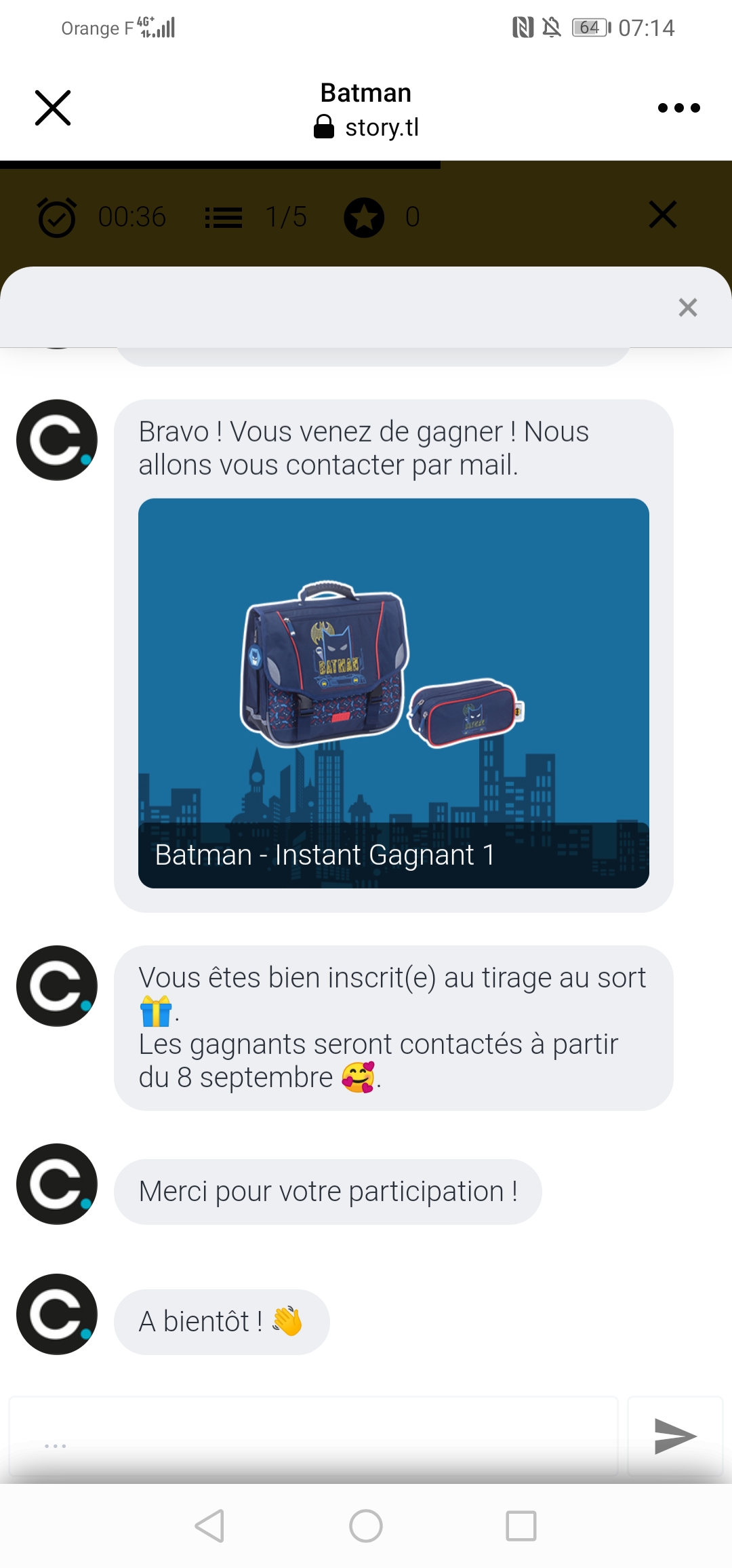The height and width of the screenshot is (1568, 732).
Task: Focus the chat message input field
Action: pyautogui.click(x=314, y=1436)
